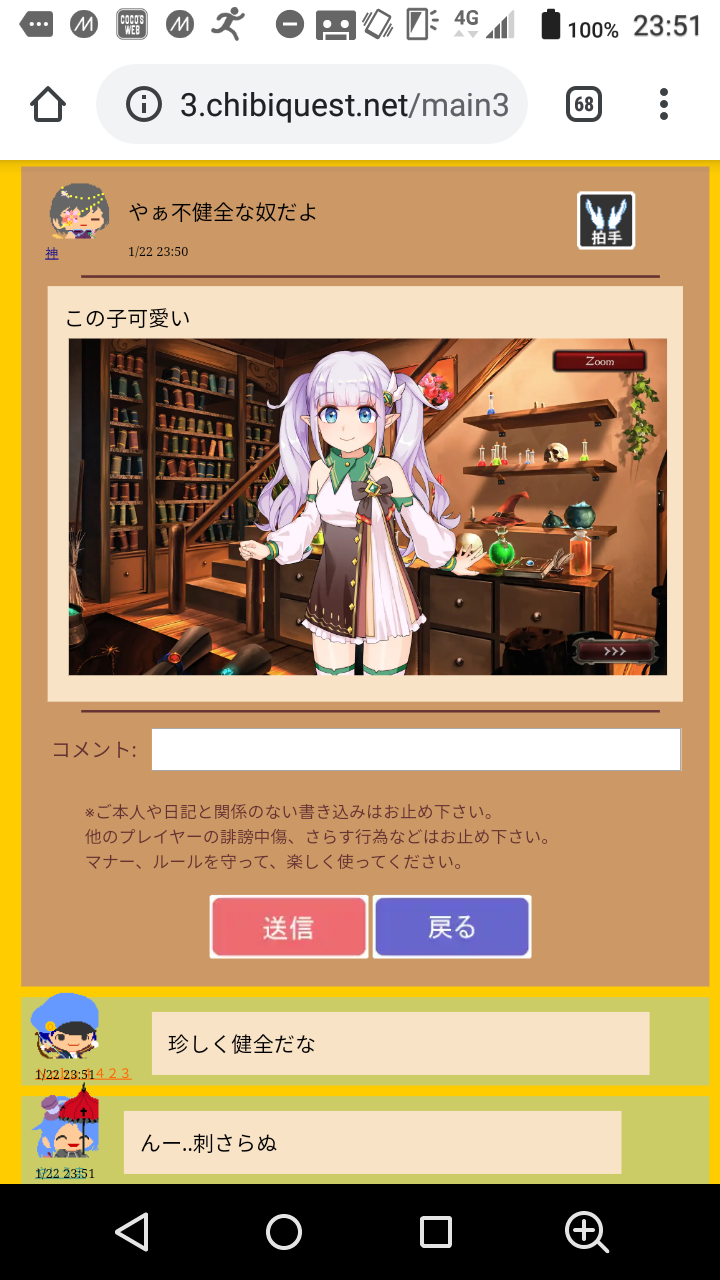Viewport: 720px width, 1280px height.
Task: Go to the browser home page
Action: (48, 104)
